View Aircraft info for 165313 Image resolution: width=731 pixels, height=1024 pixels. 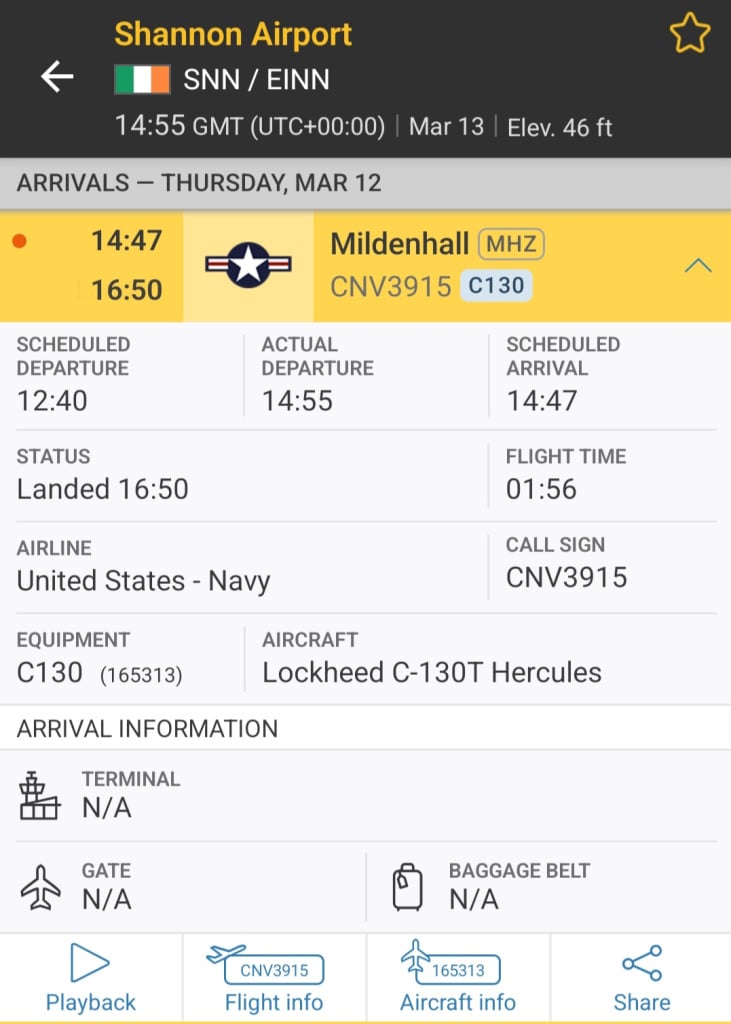pos(458,978)
